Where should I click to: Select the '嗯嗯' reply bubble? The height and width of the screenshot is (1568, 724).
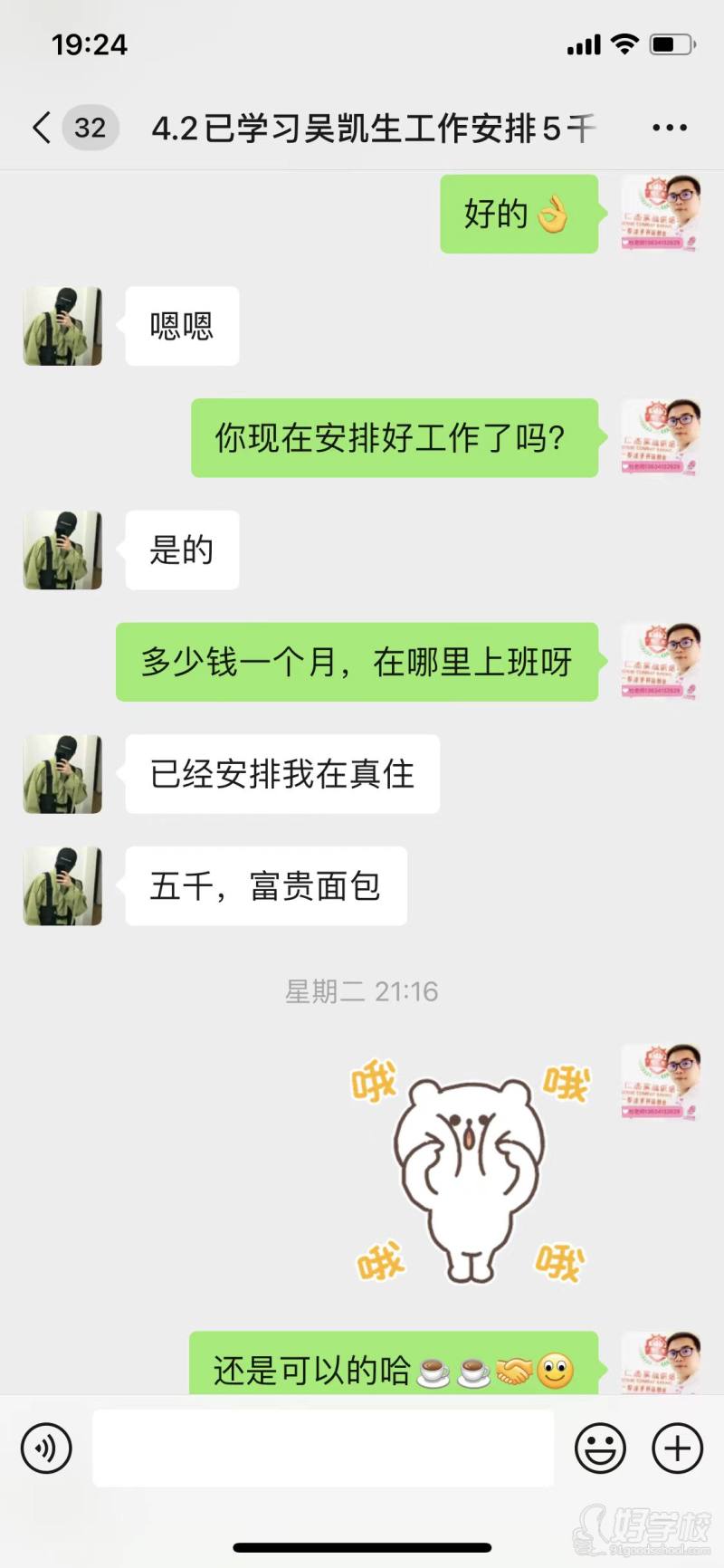(182, 327)
